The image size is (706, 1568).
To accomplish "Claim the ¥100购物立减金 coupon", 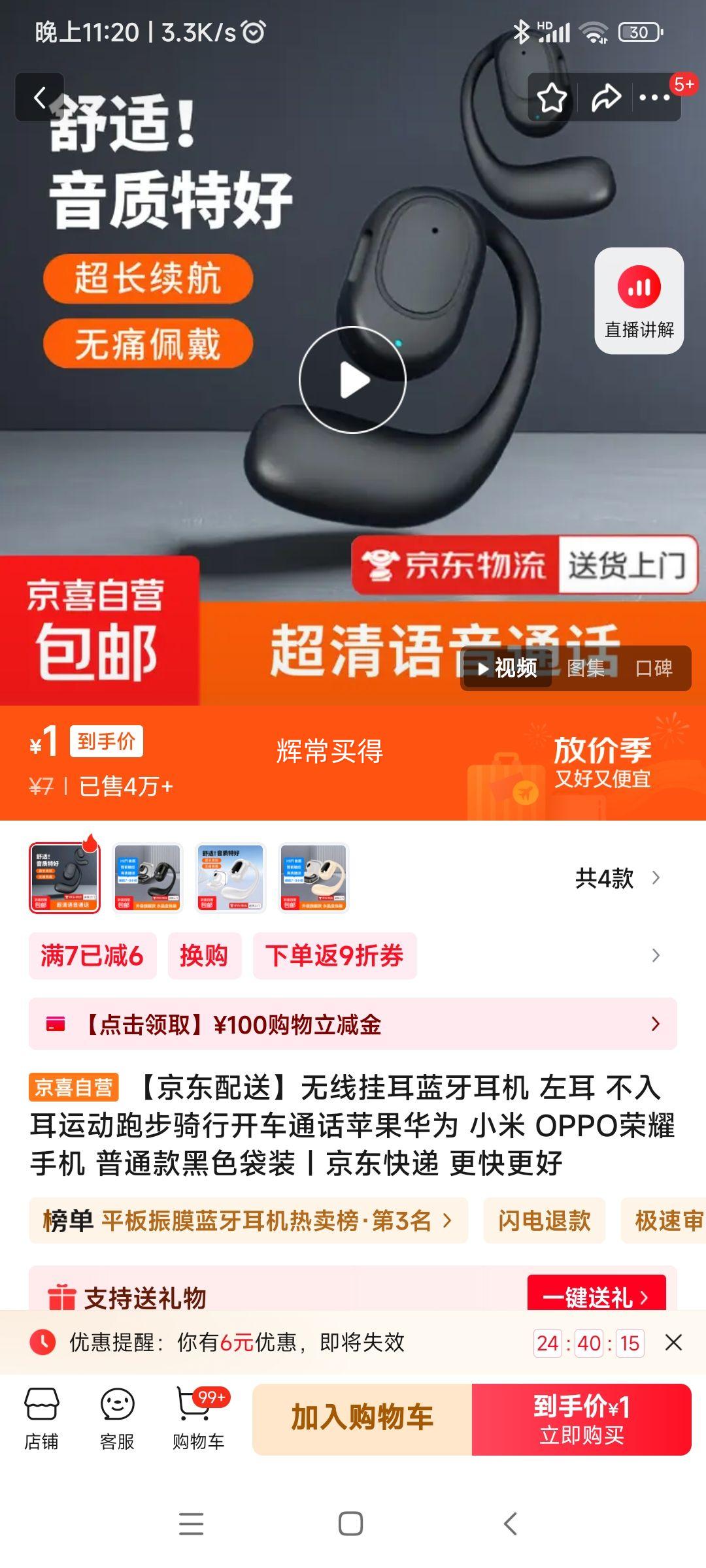I will click(353, 1024).
